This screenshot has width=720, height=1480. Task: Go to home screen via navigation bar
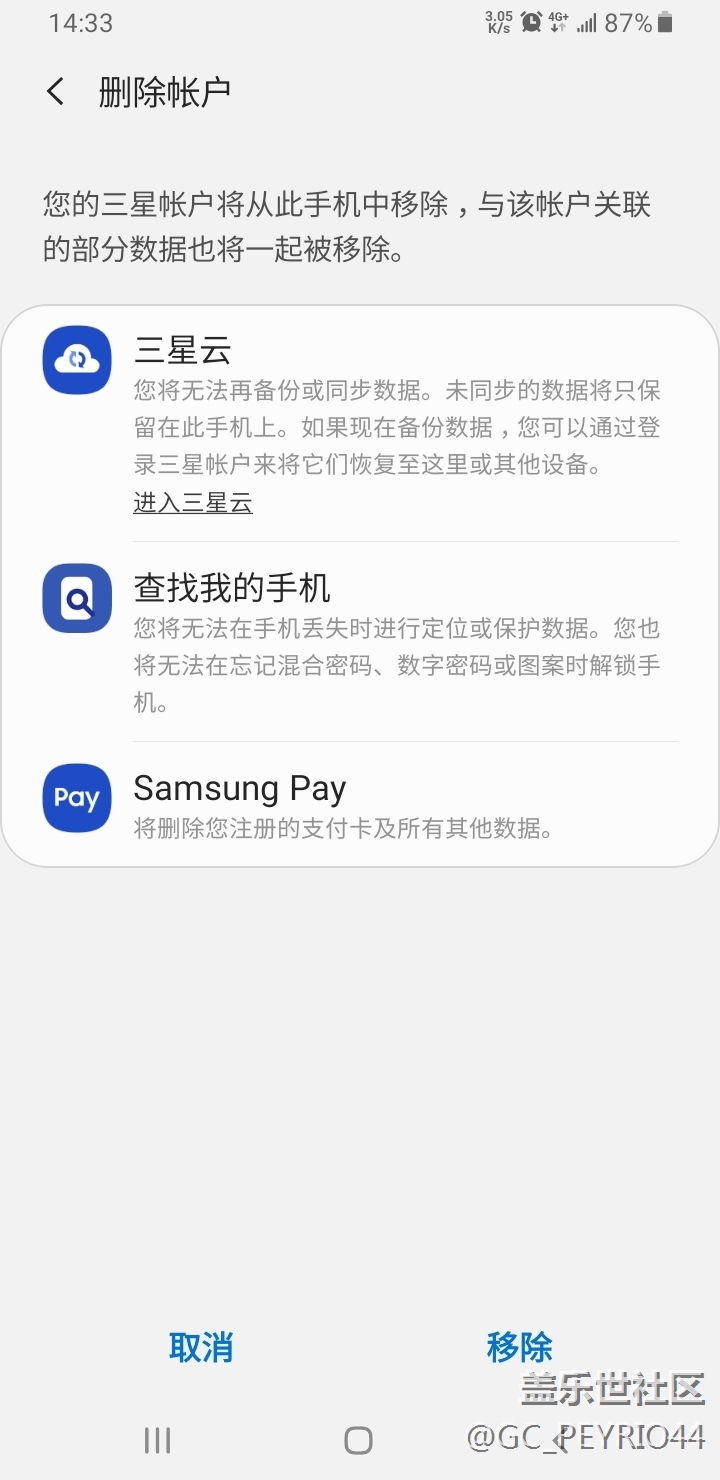[x=359, y=1440]
